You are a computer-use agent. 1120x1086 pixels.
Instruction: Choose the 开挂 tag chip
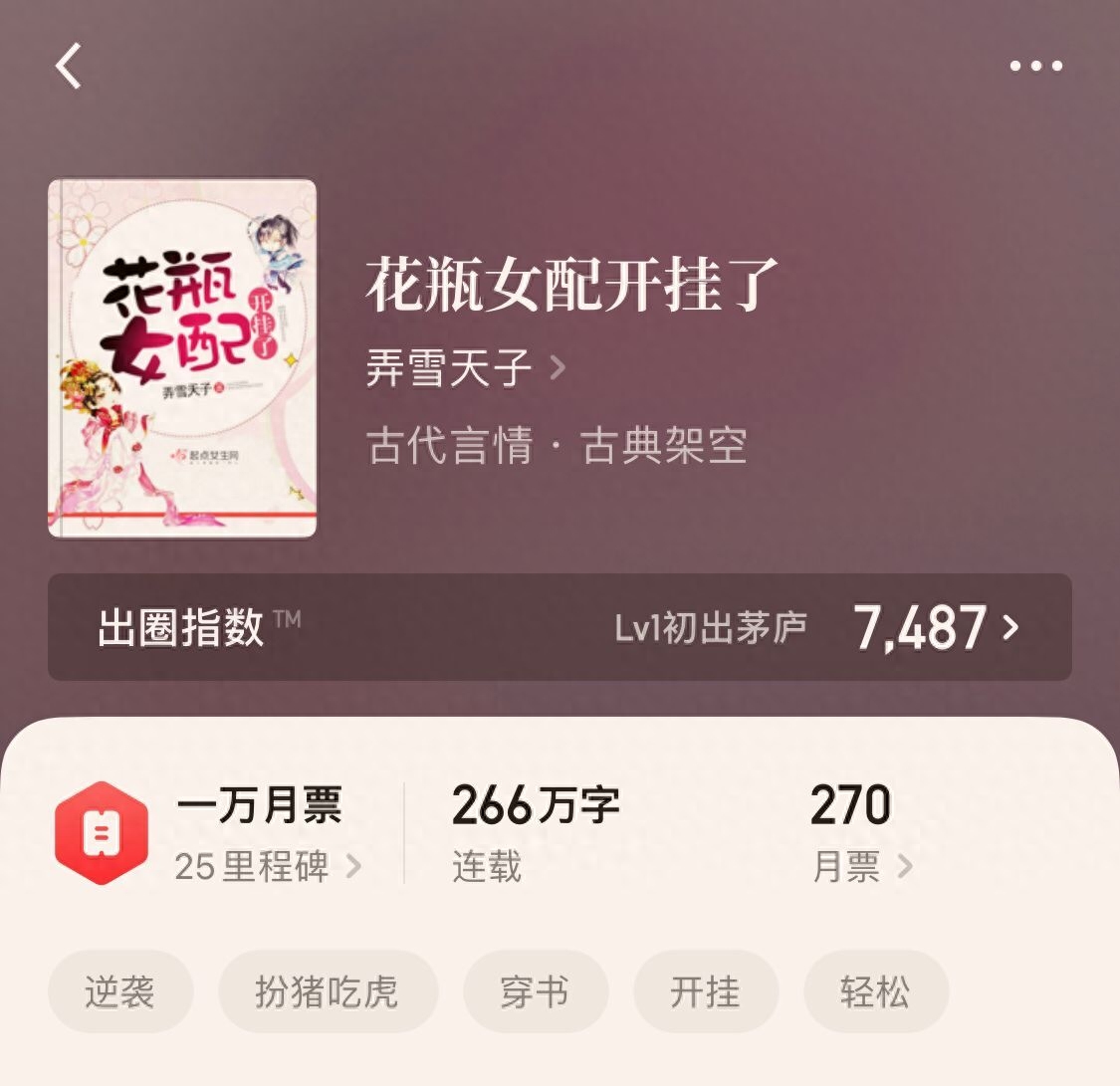coord(705,991)
